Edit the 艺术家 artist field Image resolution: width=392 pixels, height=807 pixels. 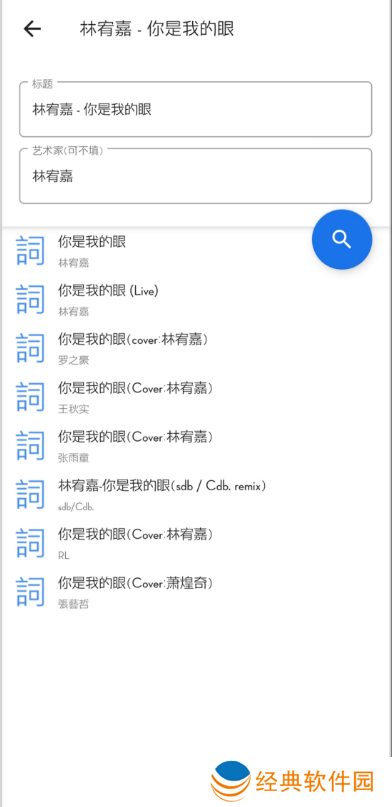point(195,176)
